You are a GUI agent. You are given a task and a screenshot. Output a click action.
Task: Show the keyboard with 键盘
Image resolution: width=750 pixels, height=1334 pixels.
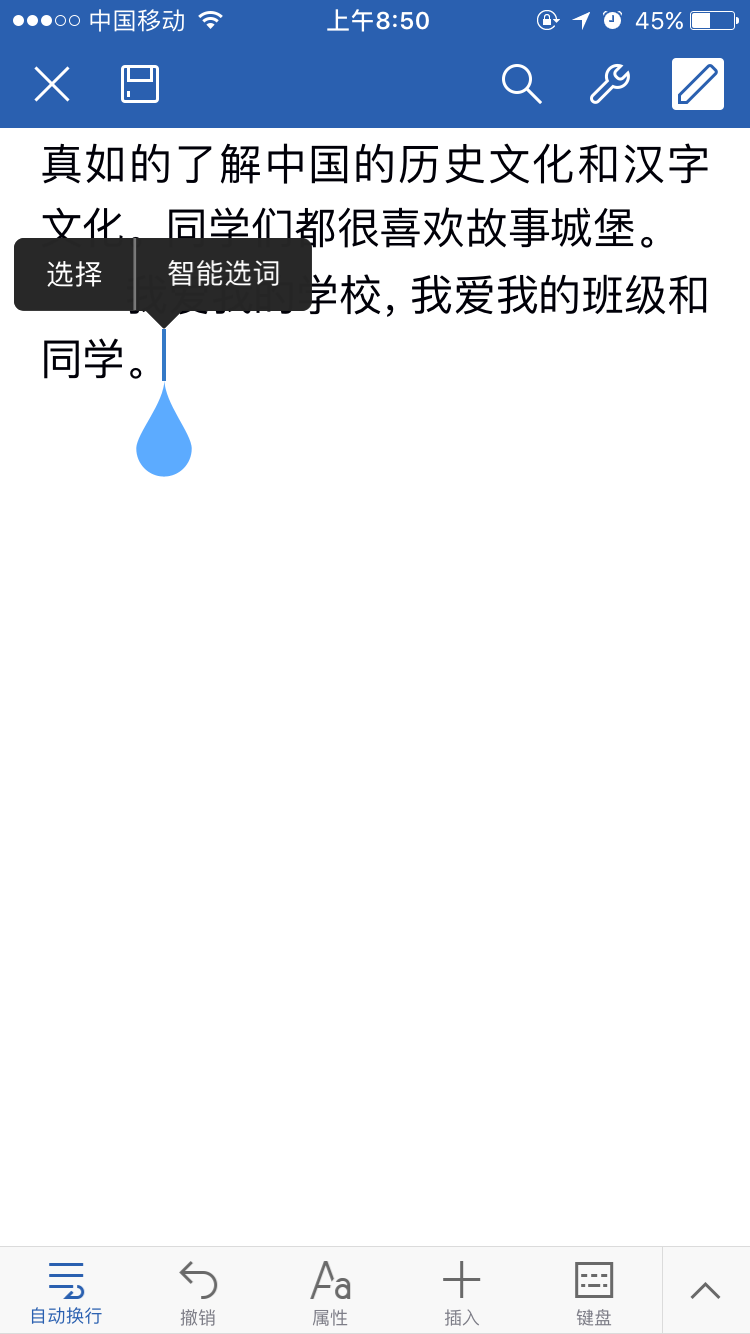[x=594, y=1292]
